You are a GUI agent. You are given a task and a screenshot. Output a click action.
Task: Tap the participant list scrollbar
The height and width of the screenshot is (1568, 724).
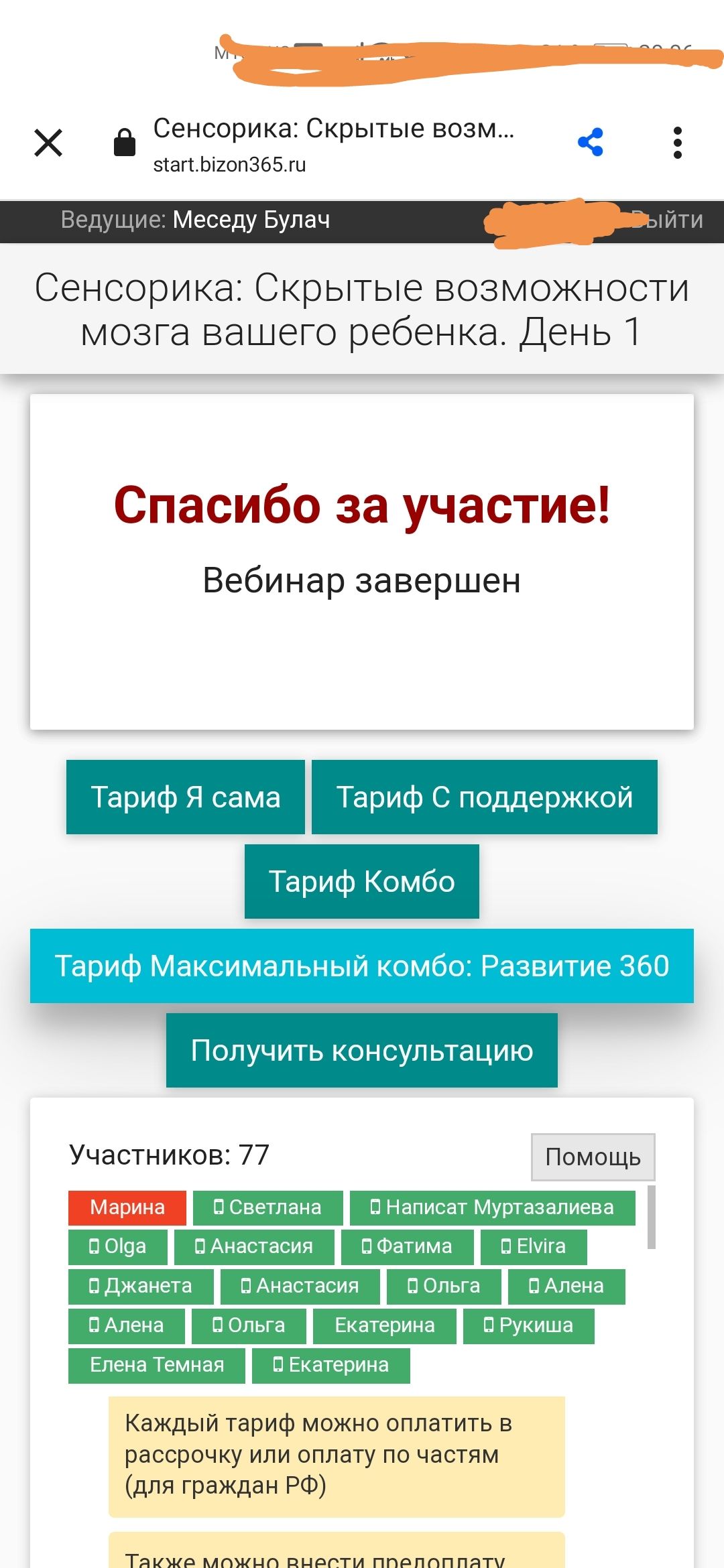click(651, 1217)
